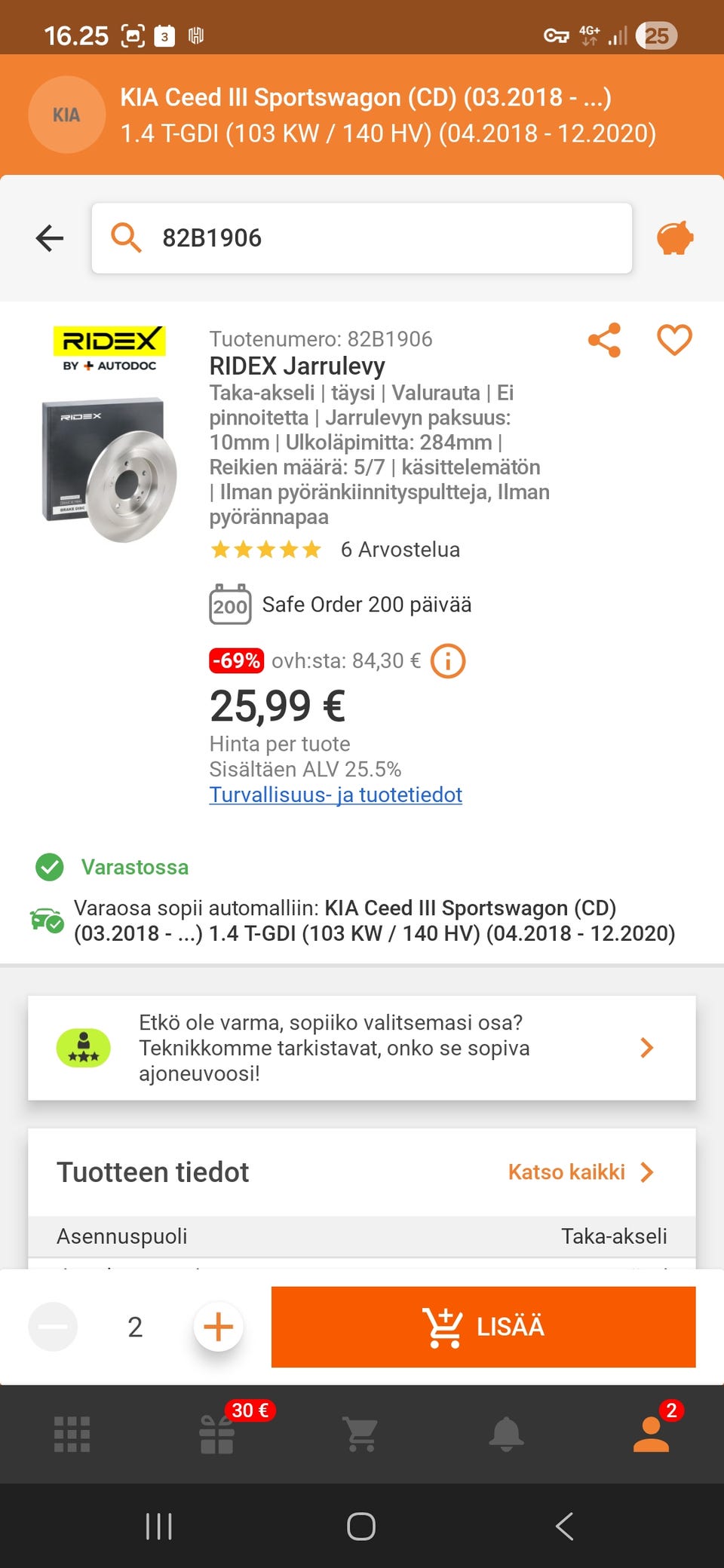The width and height of the screenshot is (724, 1568).
Task: Share this RIDEX brake disc
Action: click(605, 340)
